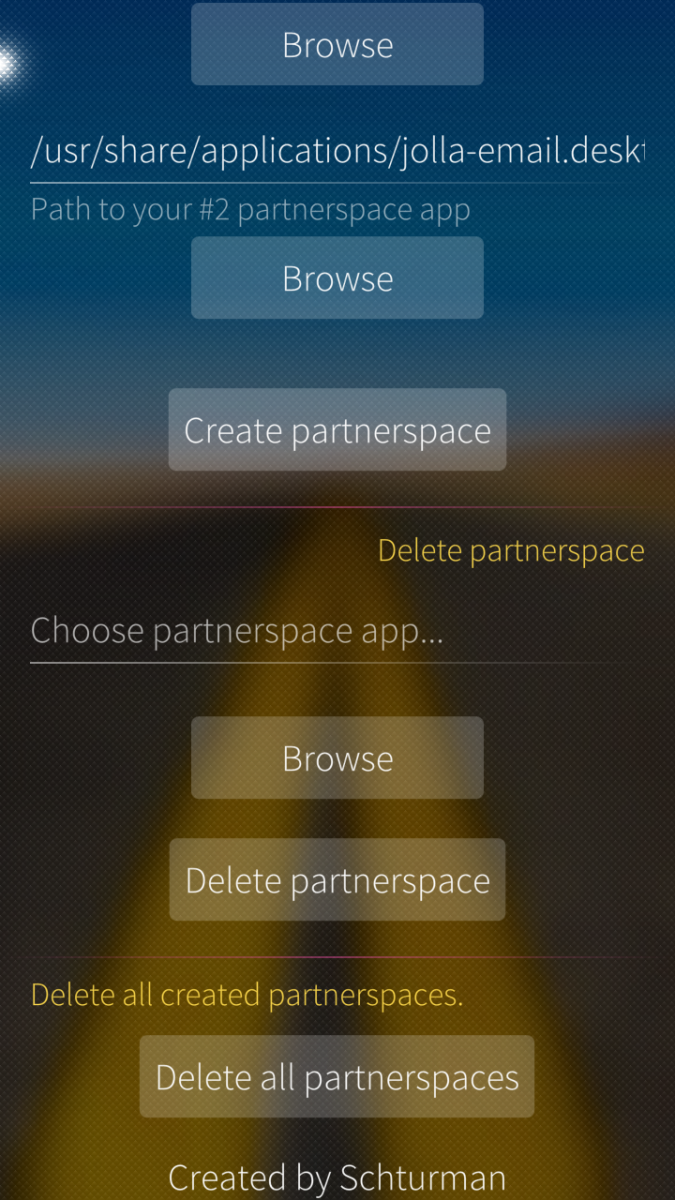Delete all partnerspaces

coord(337,1077)
